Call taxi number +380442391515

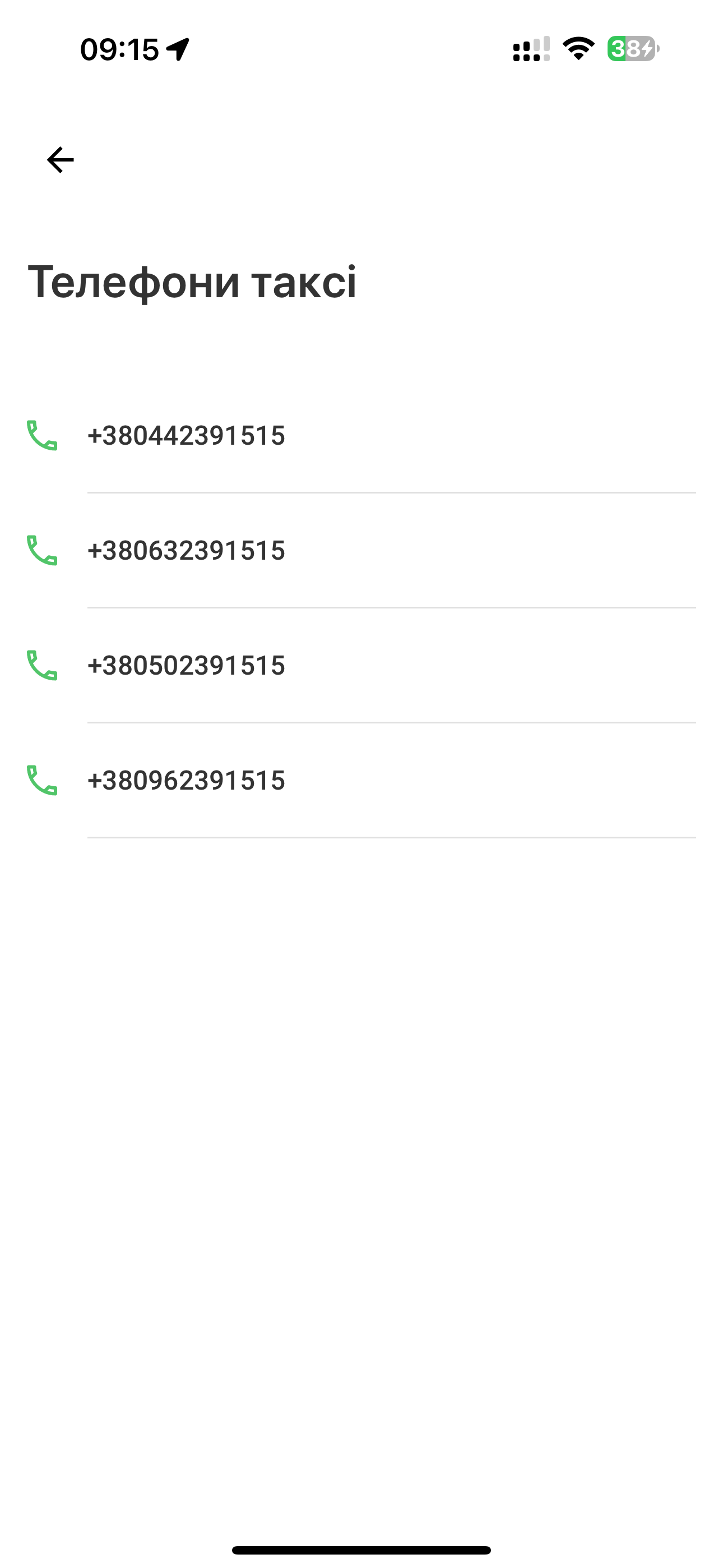coord(186,436)
